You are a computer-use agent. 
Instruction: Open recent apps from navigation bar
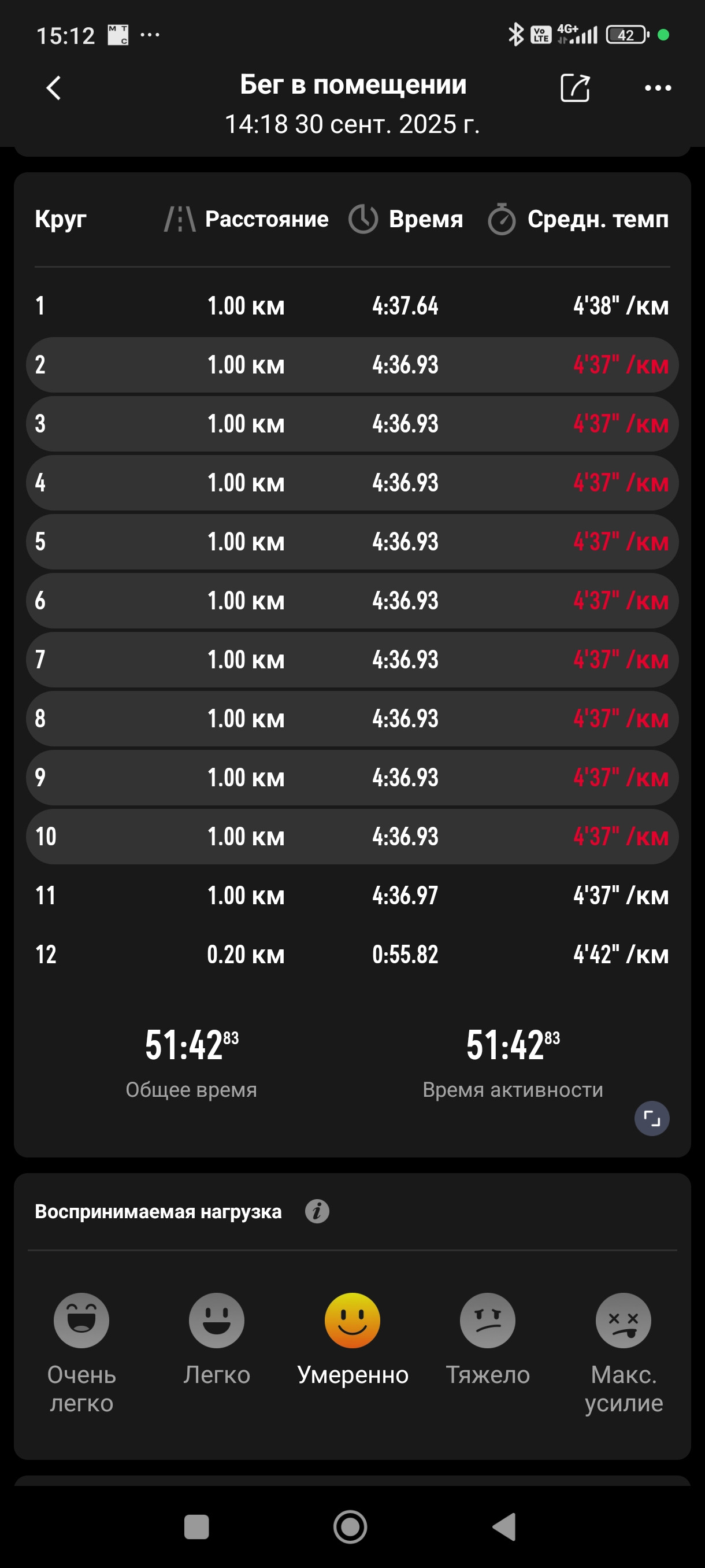(196, 1526)
